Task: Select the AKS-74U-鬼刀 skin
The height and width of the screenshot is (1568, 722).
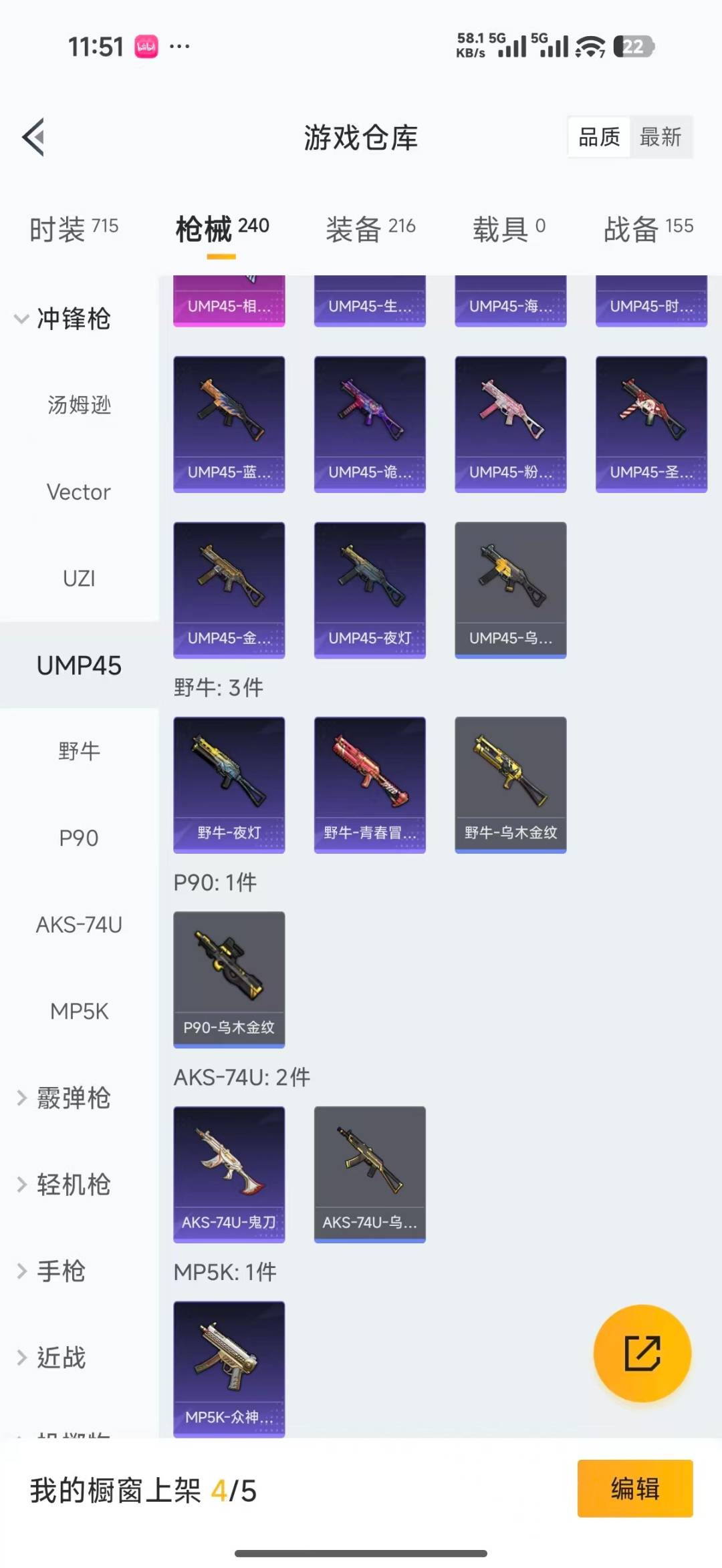Action: click(x=229, y=1173)
